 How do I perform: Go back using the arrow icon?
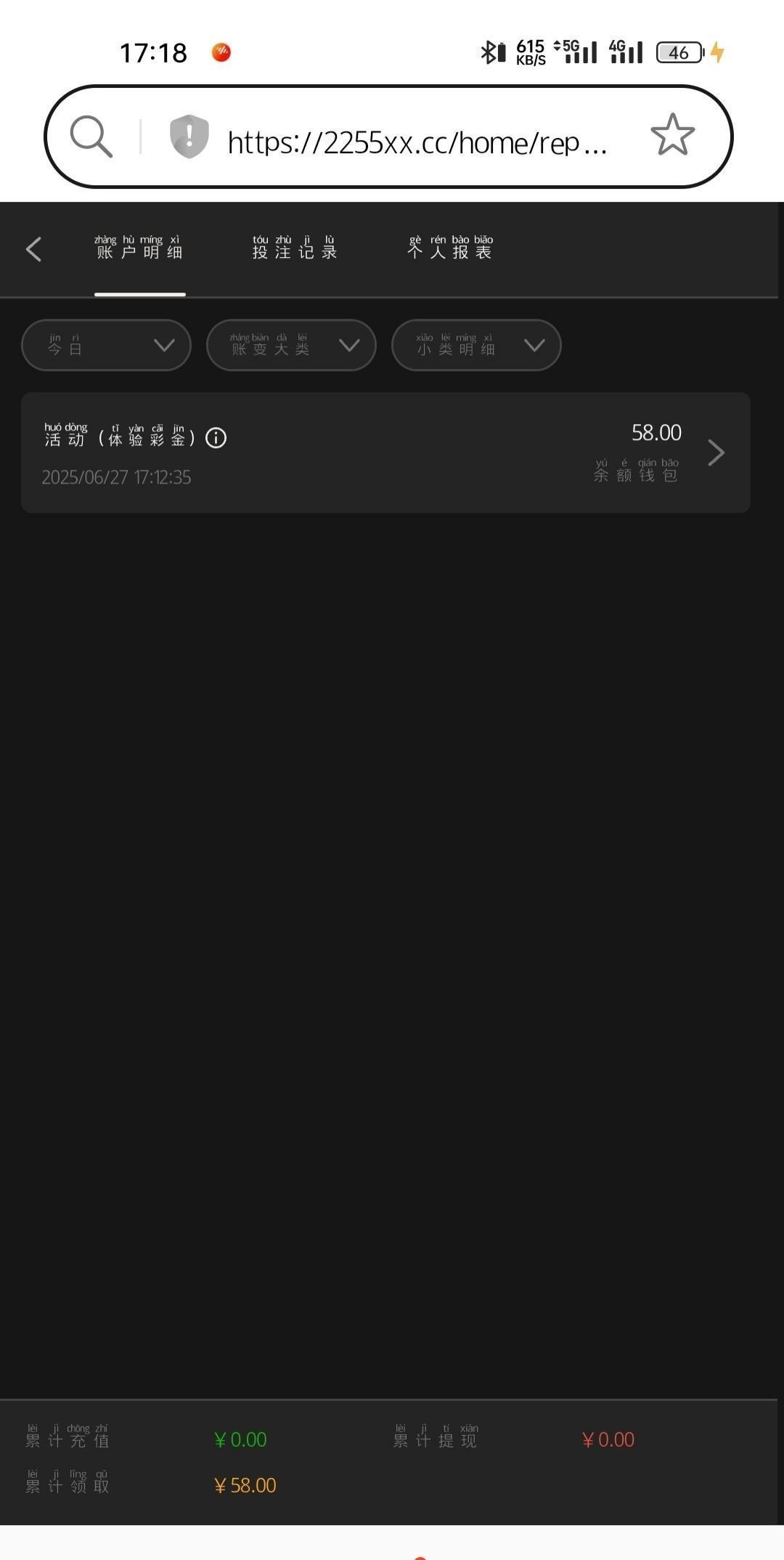tap(33, 249)
